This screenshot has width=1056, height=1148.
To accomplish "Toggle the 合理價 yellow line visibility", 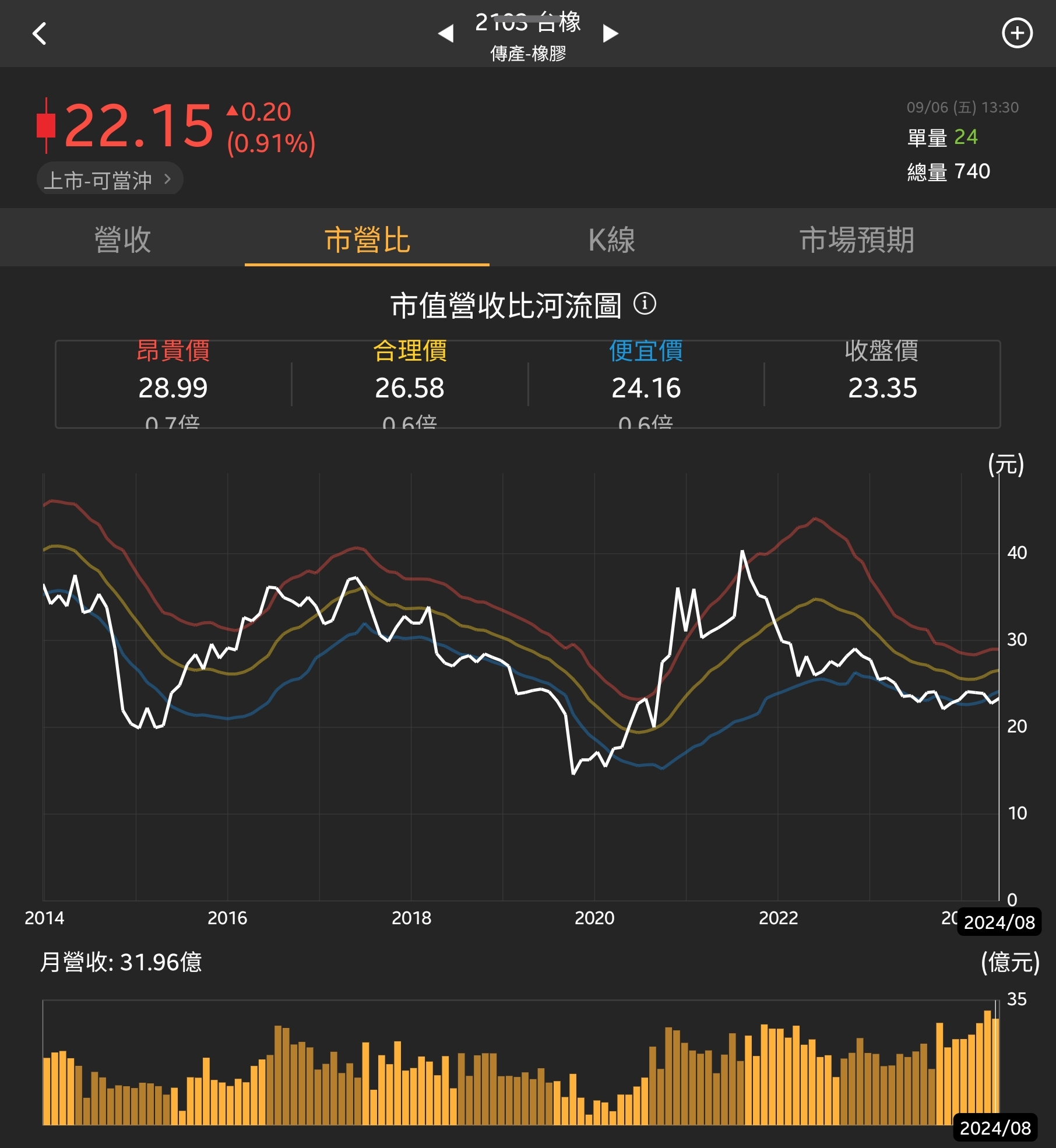I will (408, 353).
